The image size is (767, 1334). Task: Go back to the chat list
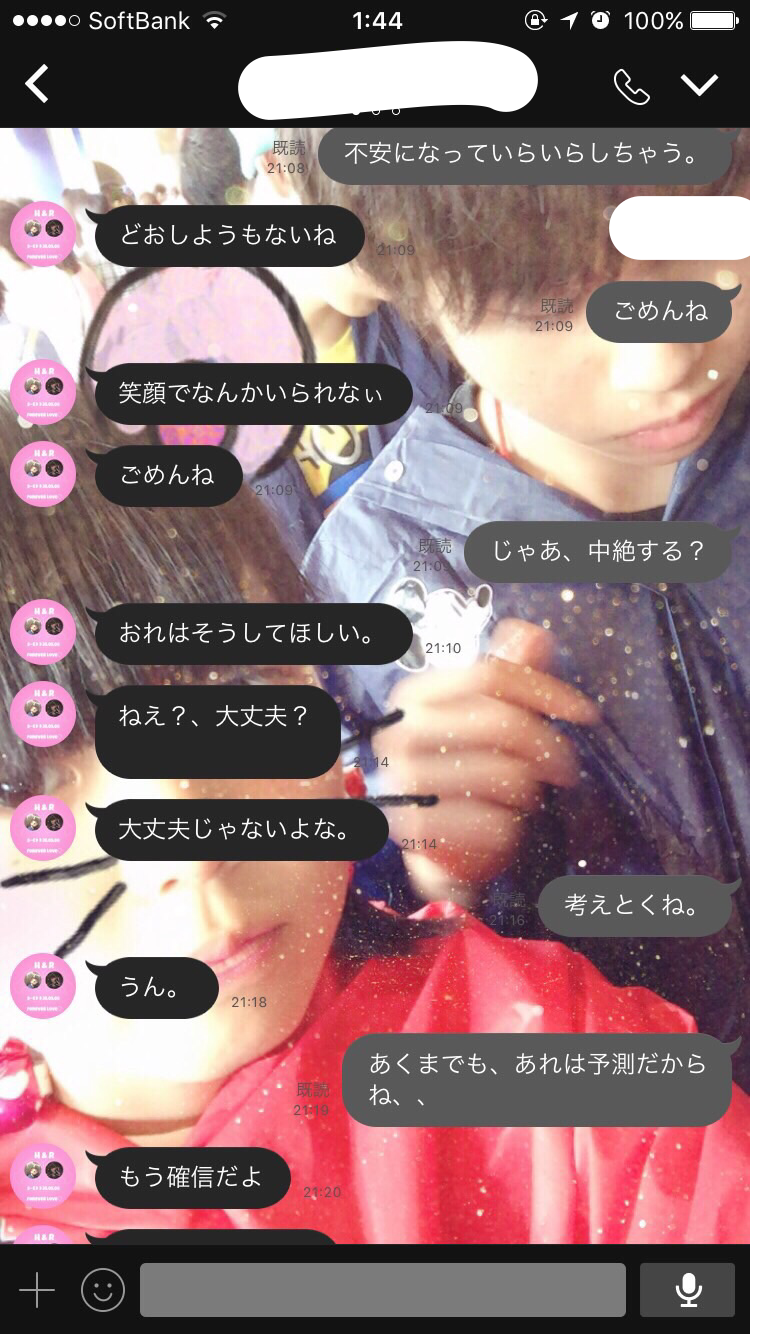(x=37, y=85)
